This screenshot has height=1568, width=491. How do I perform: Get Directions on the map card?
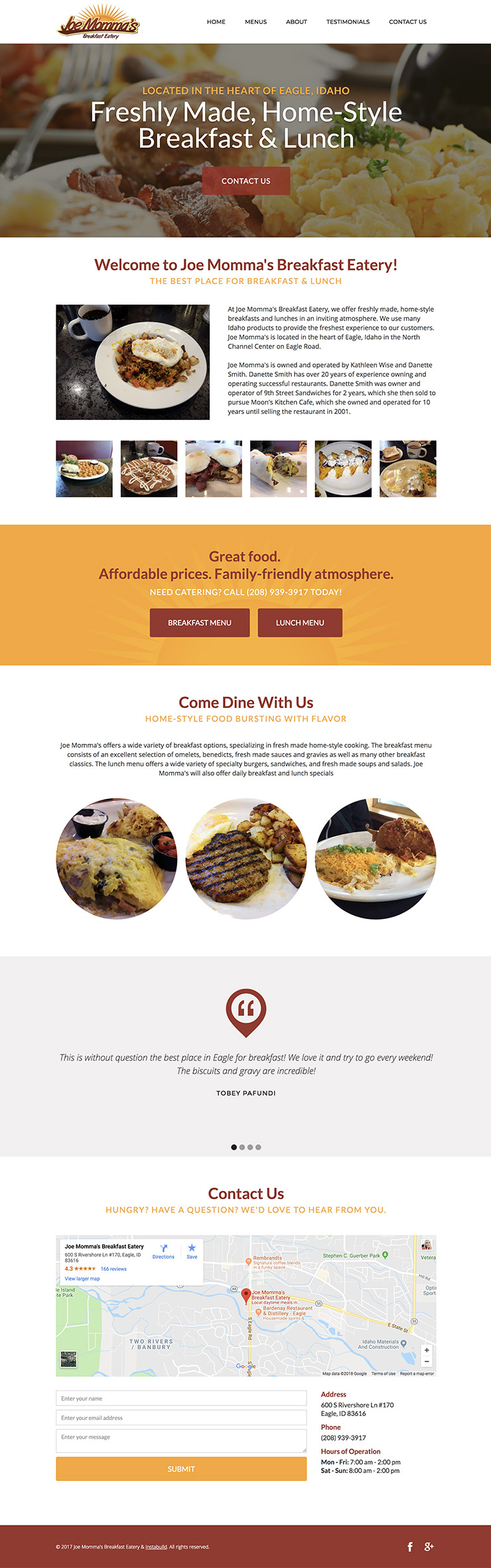(163, 1251)
